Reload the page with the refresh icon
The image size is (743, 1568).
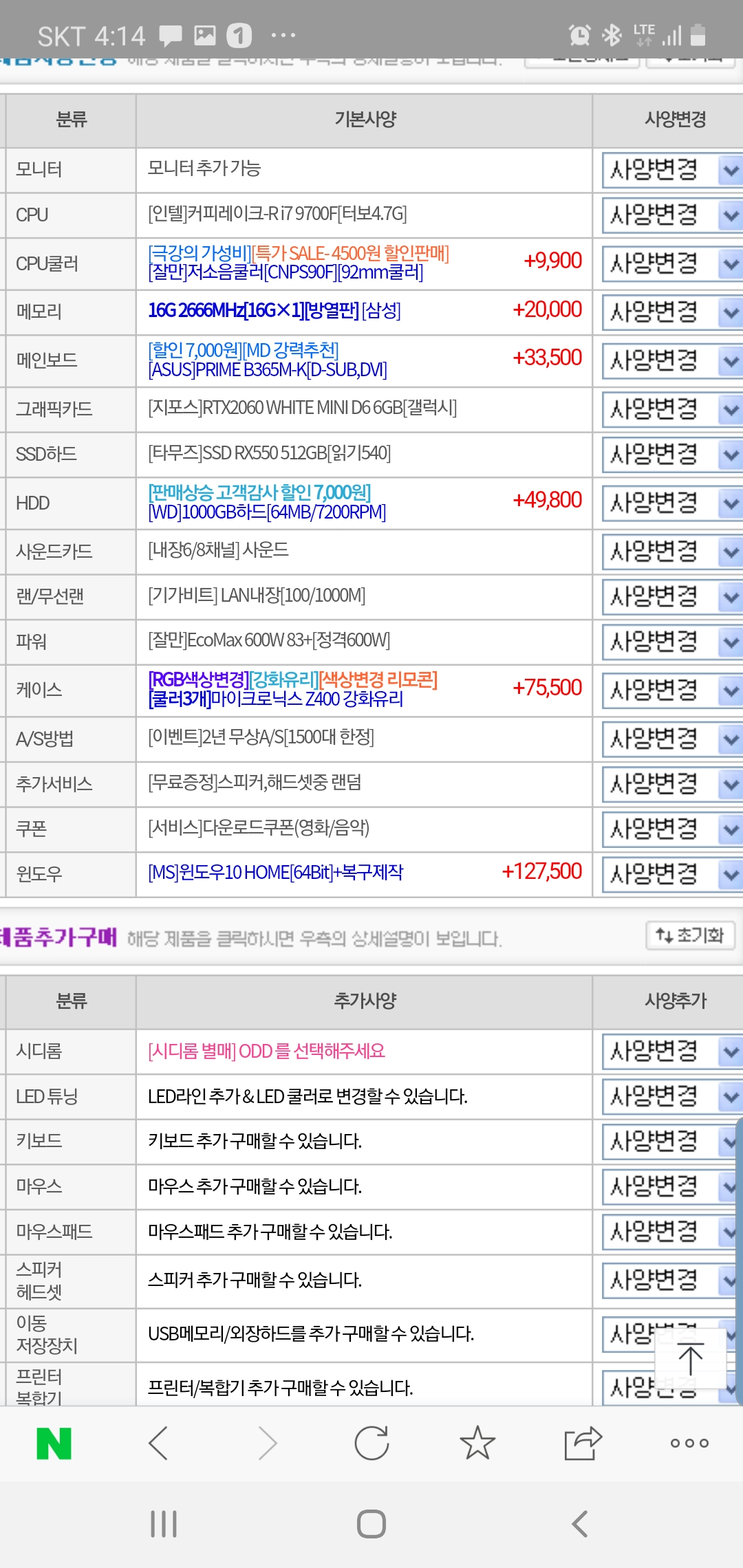point(371,1443)
